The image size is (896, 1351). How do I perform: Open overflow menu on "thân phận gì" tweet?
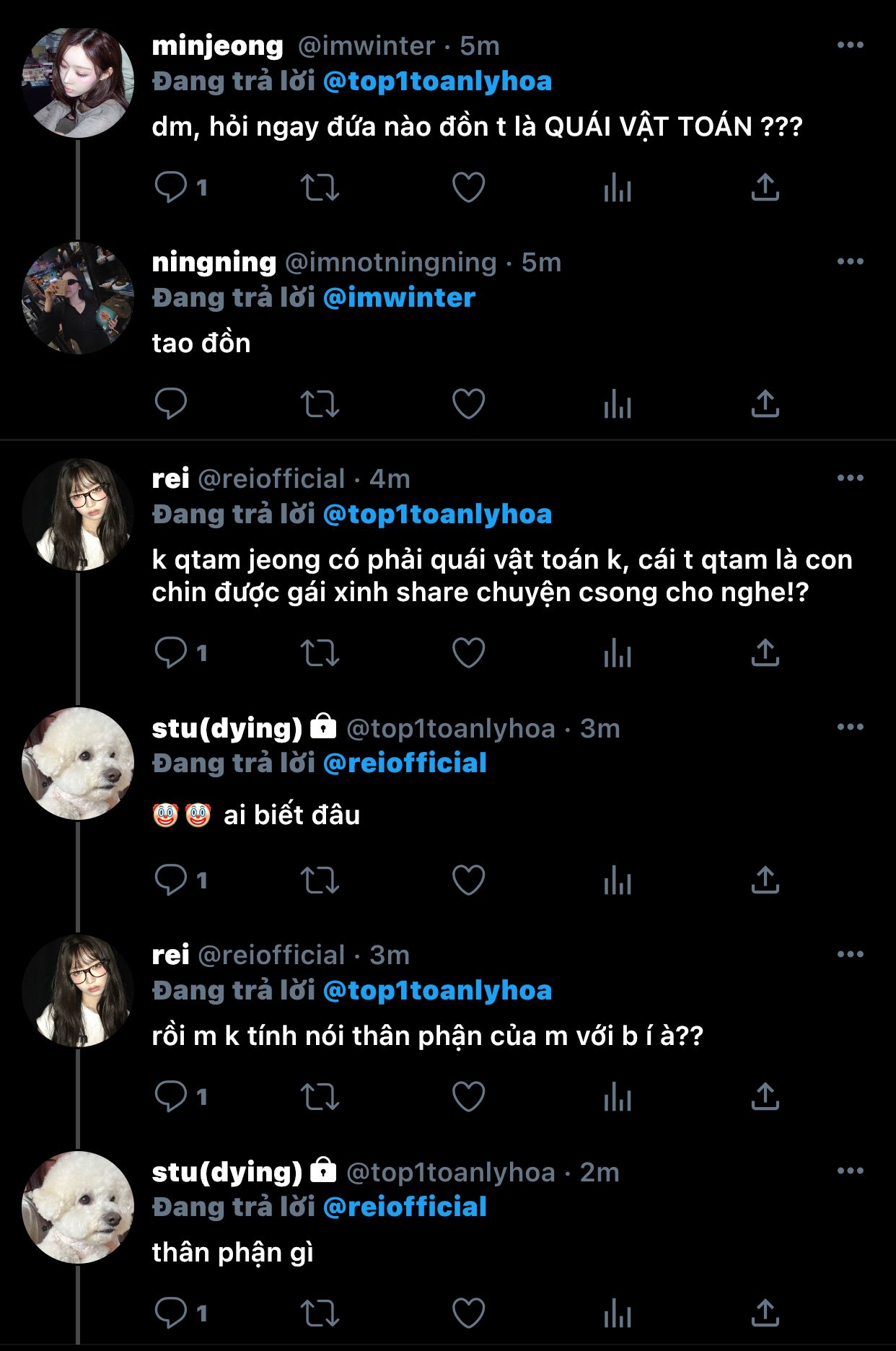click(x=850, y=1171)
